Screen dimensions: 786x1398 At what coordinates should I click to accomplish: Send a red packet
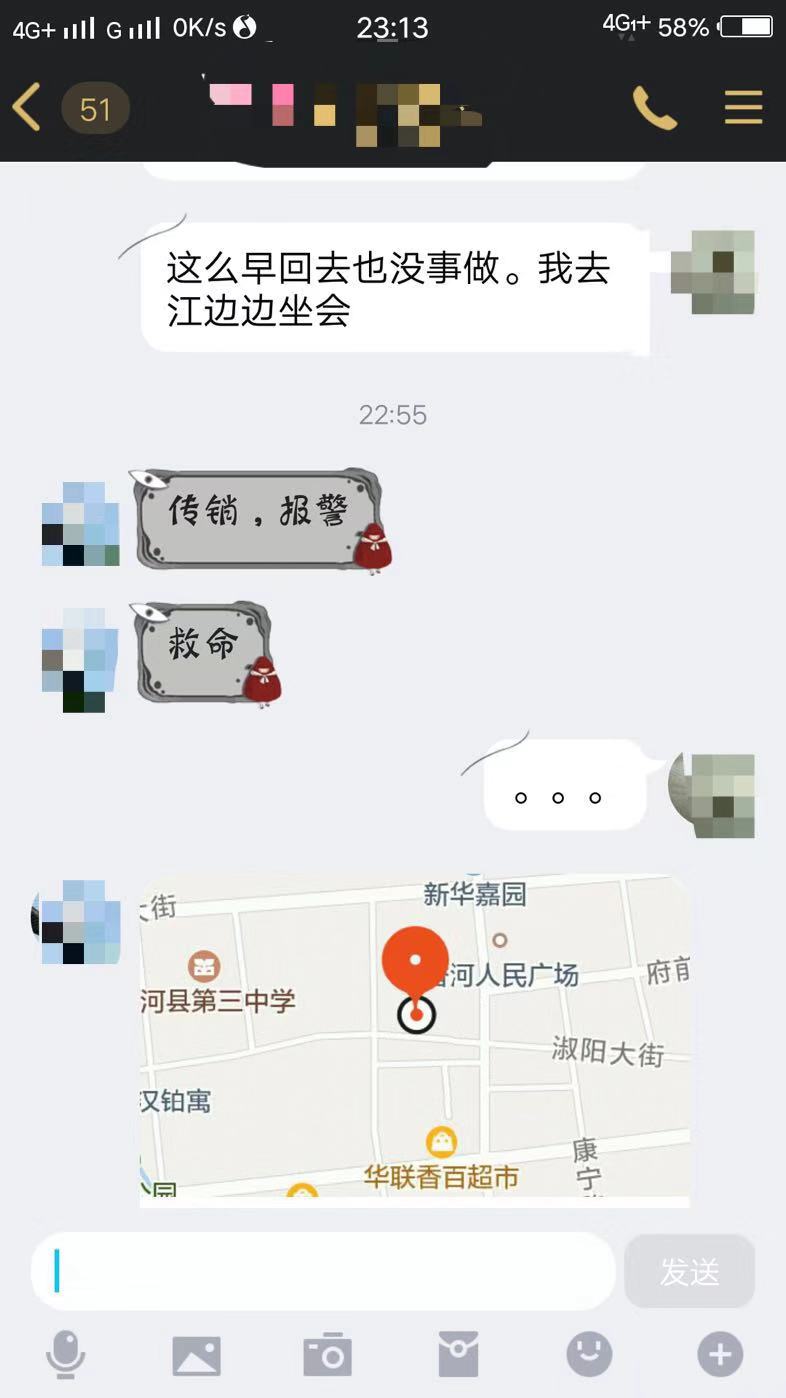[x=458, y=1355]
